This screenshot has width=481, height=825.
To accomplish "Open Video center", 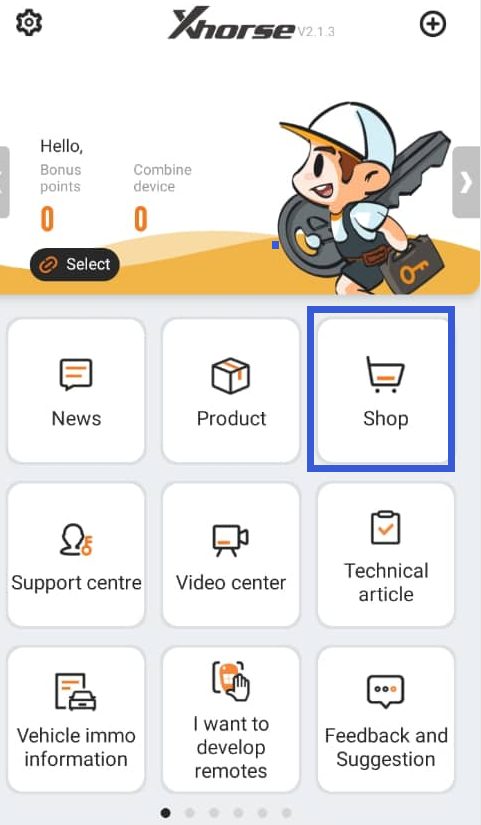I will point(231,555).
